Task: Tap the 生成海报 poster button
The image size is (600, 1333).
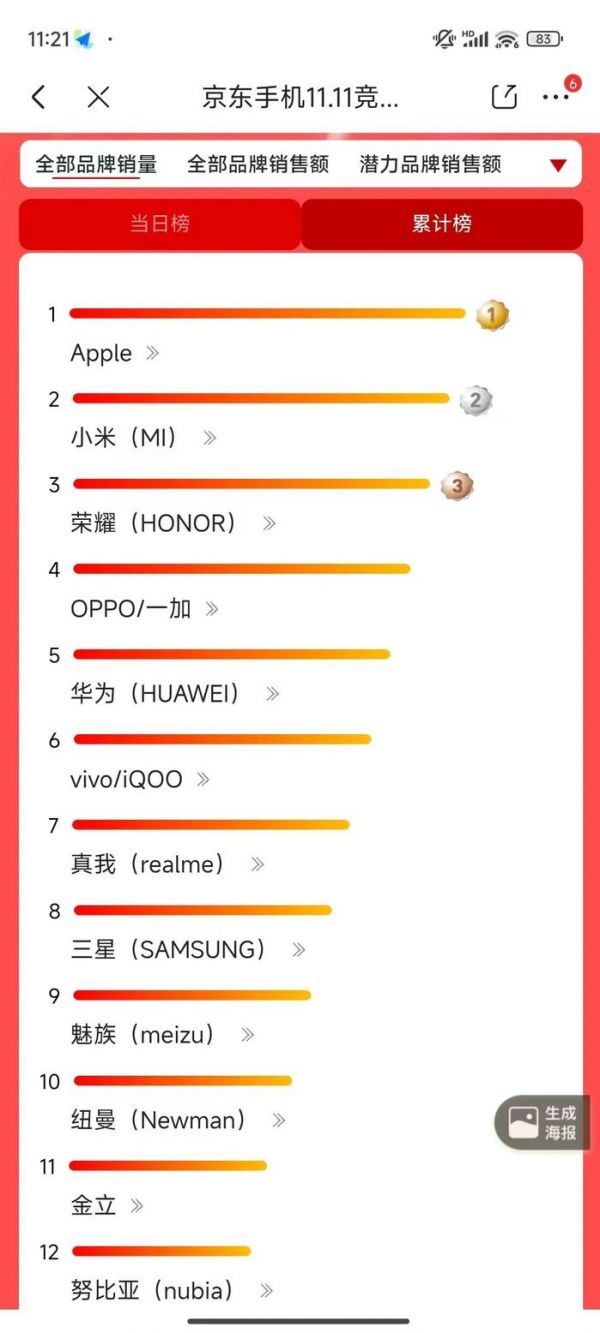Action: pyautogui.click(x=543, y=1123)
